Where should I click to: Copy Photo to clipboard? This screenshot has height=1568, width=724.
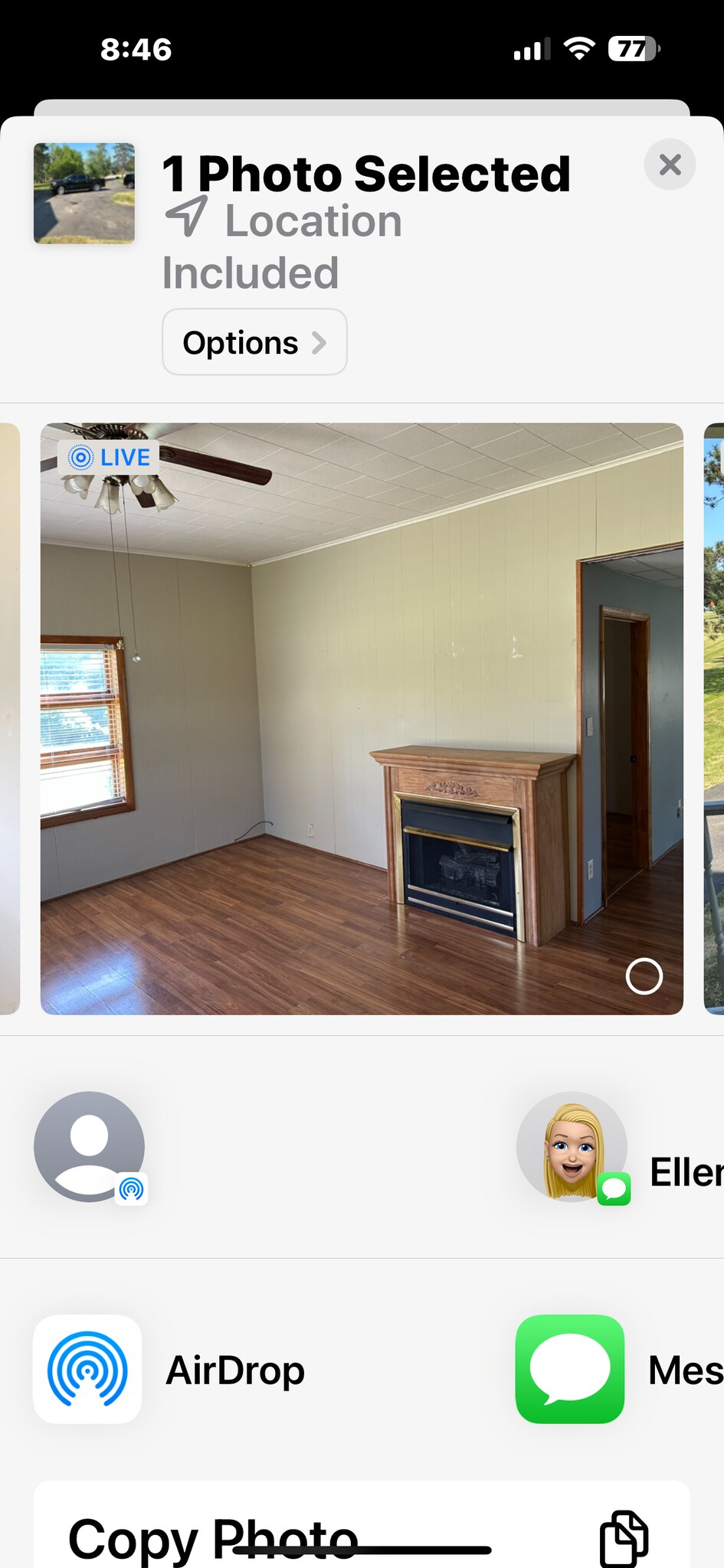362,1535
